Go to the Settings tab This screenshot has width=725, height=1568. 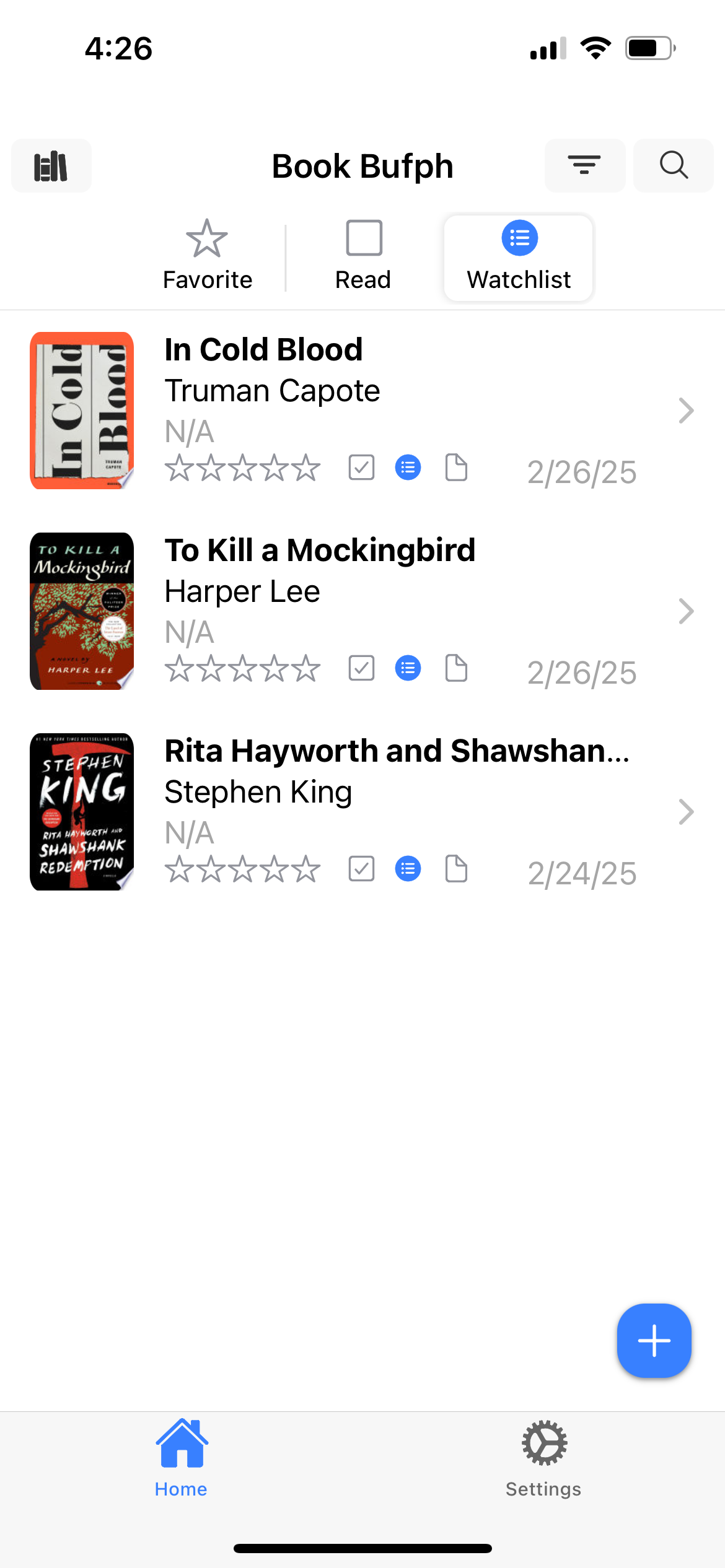543,1458
